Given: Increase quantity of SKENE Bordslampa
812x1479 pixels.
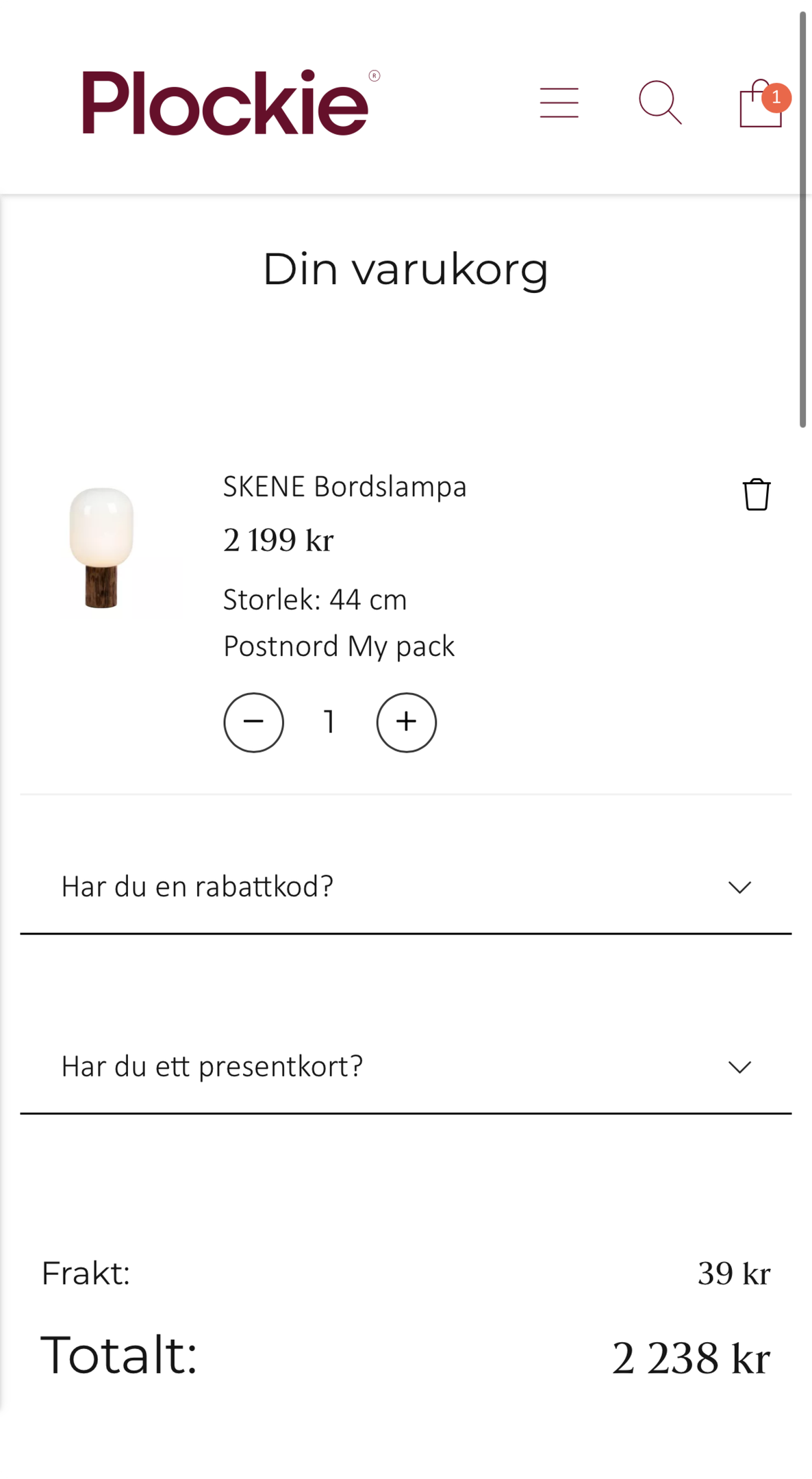Looking at the screenshot, I should (x=406, y=722).
